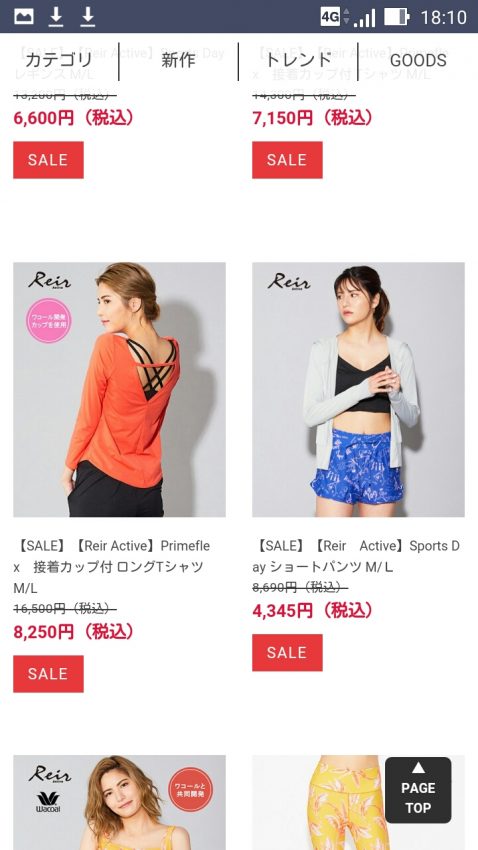Image resolution: width=478 pixels, height=850 pixels.
Task: Open the カテゴリ menu tab
Action: 59,60
